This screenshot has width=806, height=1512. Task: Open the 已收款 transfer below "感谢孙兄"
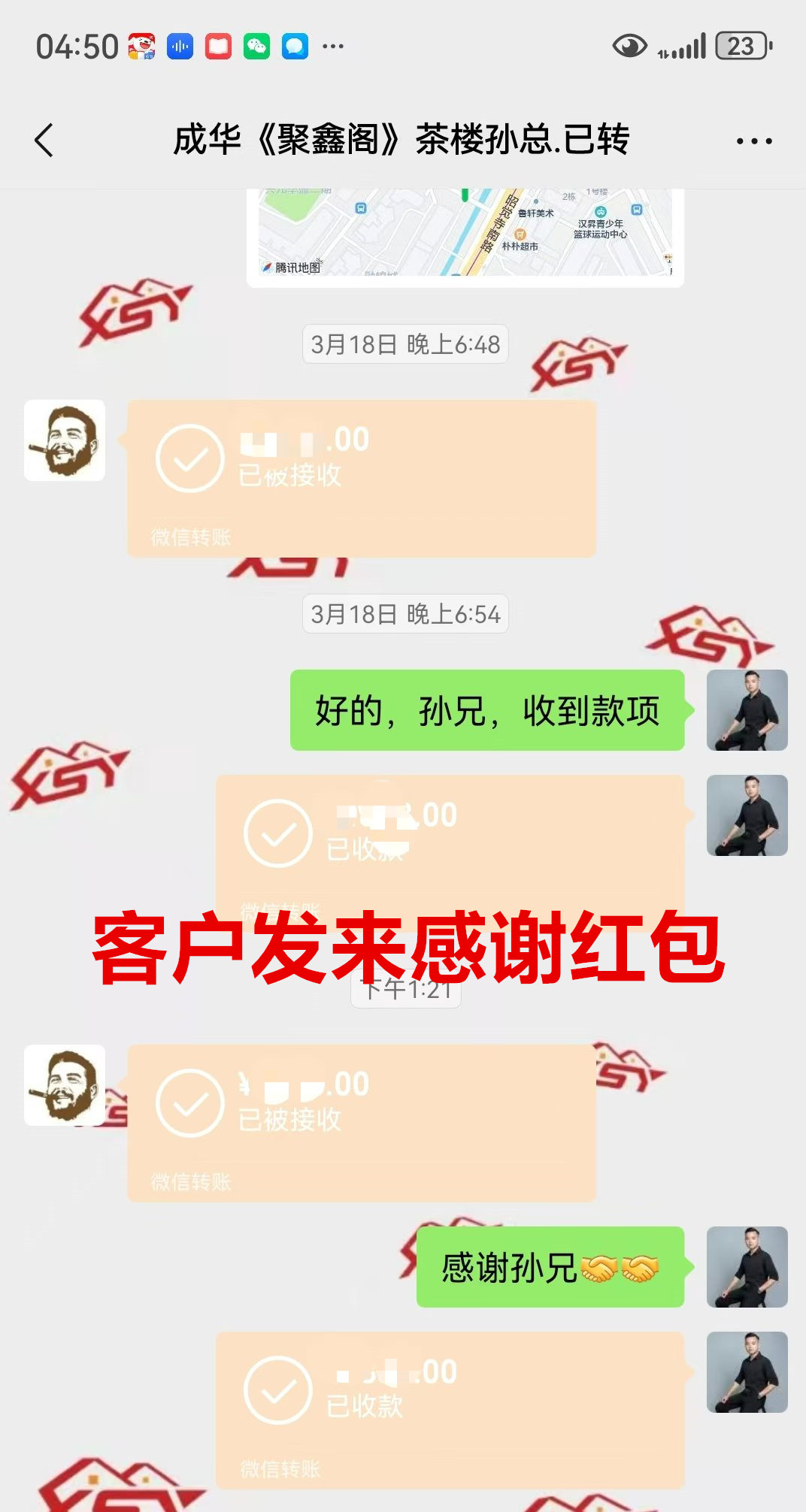tap(450, 1410)
